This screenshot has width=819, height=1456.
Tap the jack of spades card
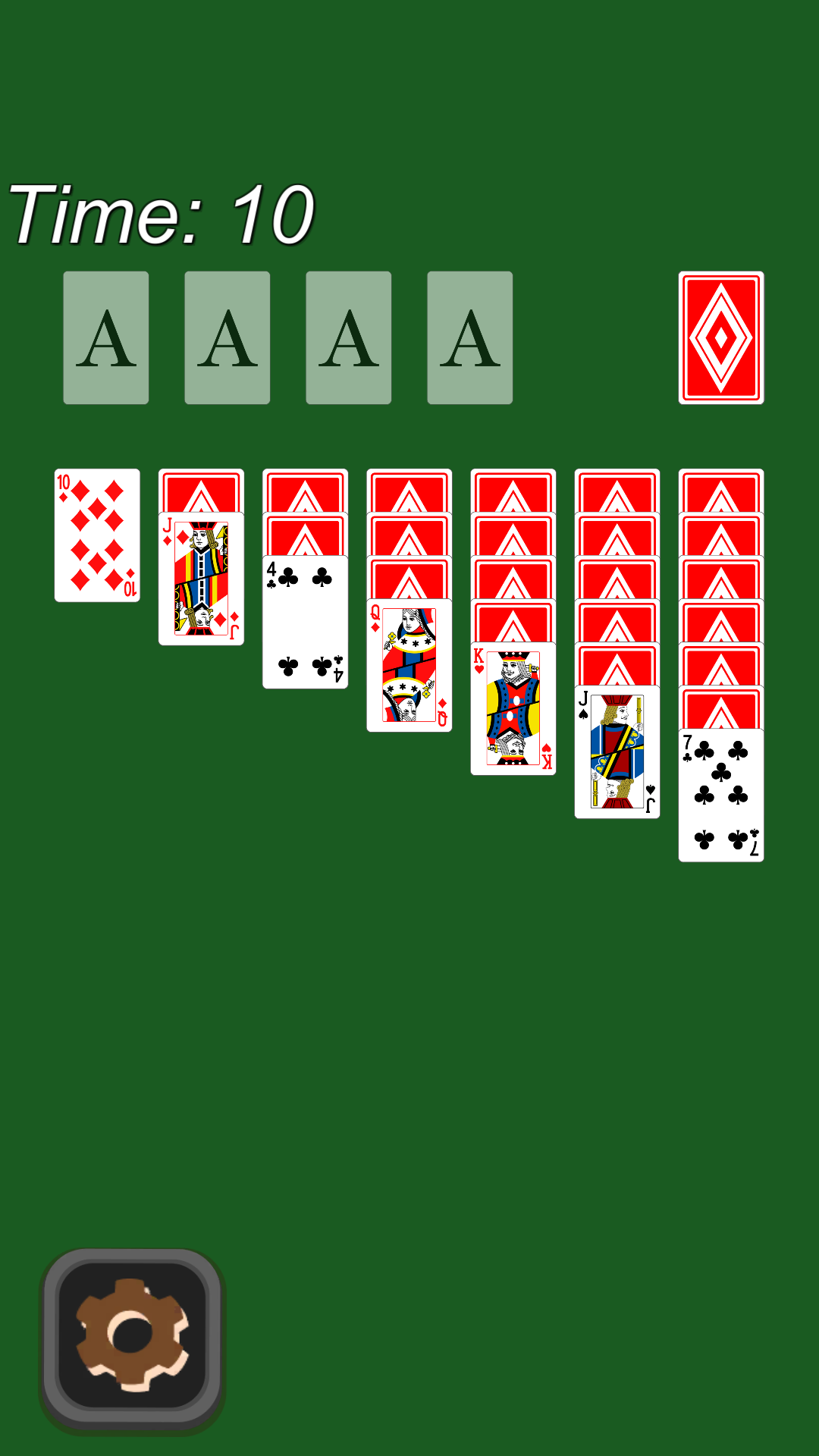click(617, 752)
